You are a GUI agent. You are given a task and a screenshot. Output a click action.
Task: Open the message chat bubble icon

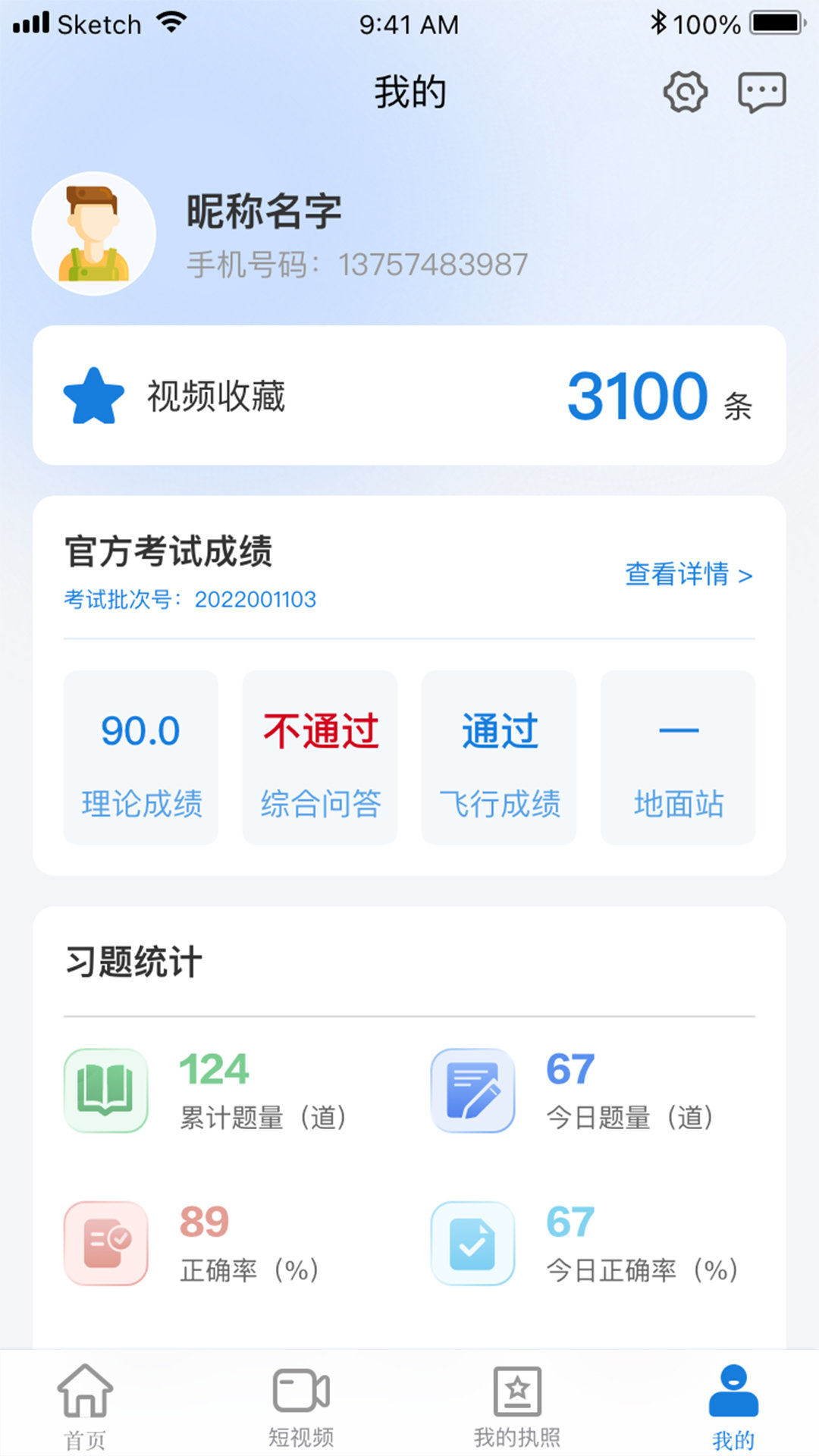(x=761, y=91)
